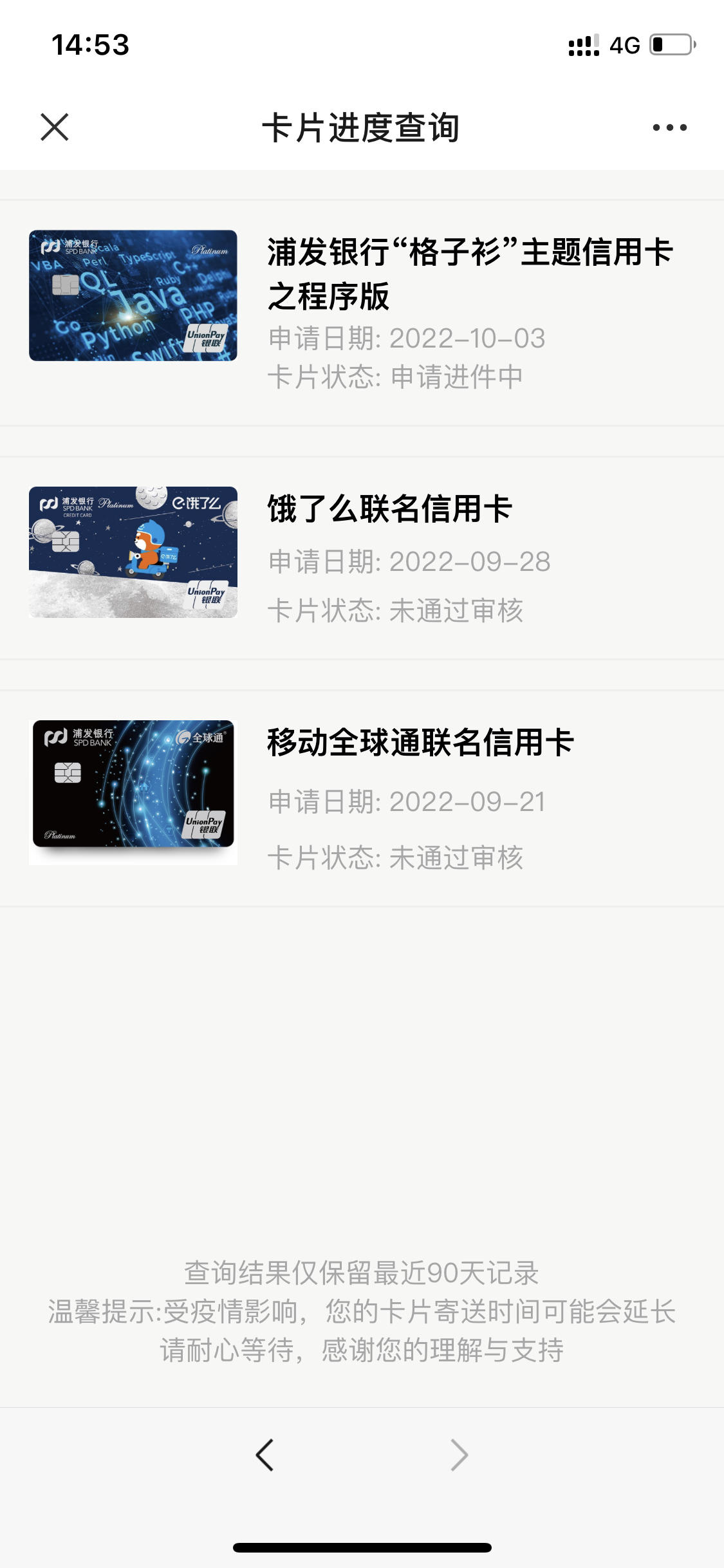Close the card progress query page

click(x=54, y=127)
